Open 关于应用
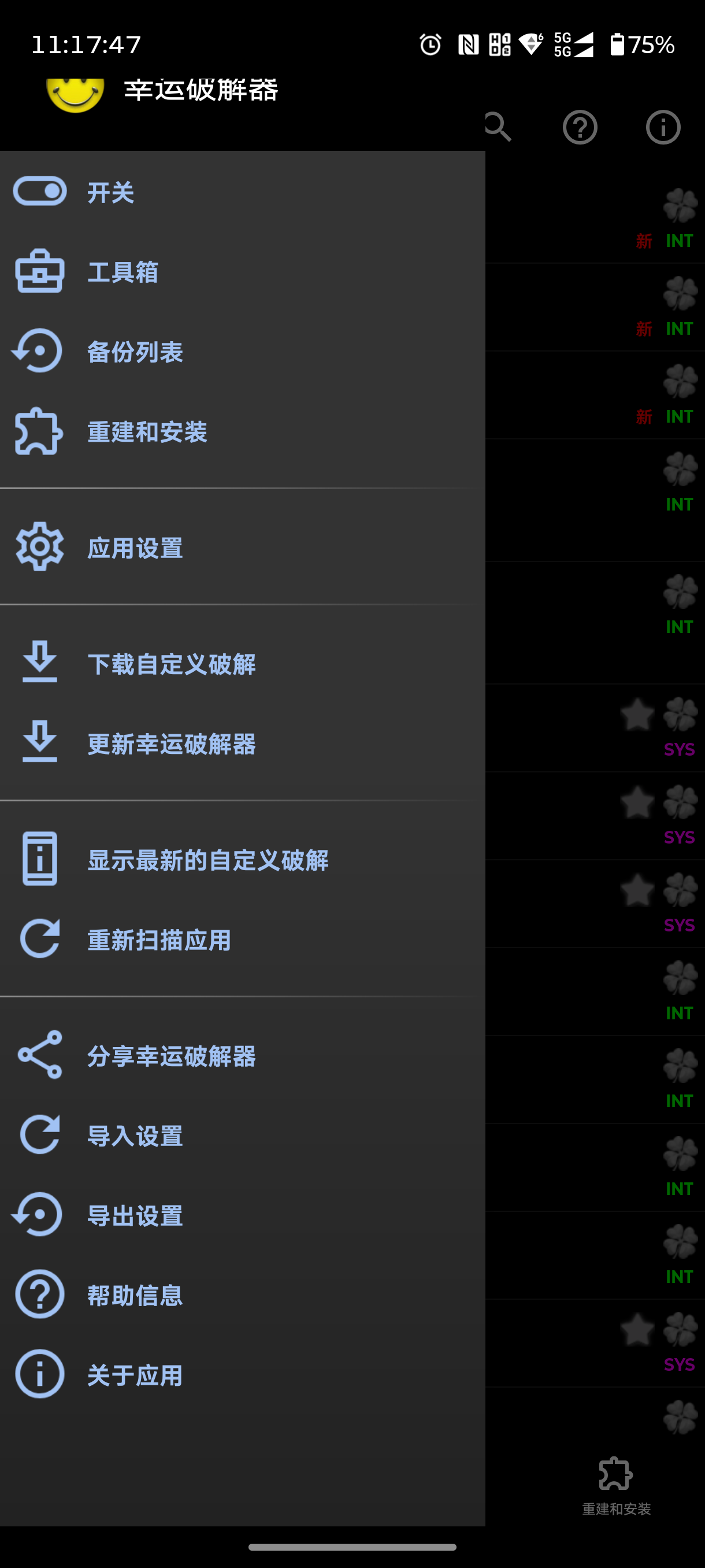705x1568 pixels. coord(243,1374)
